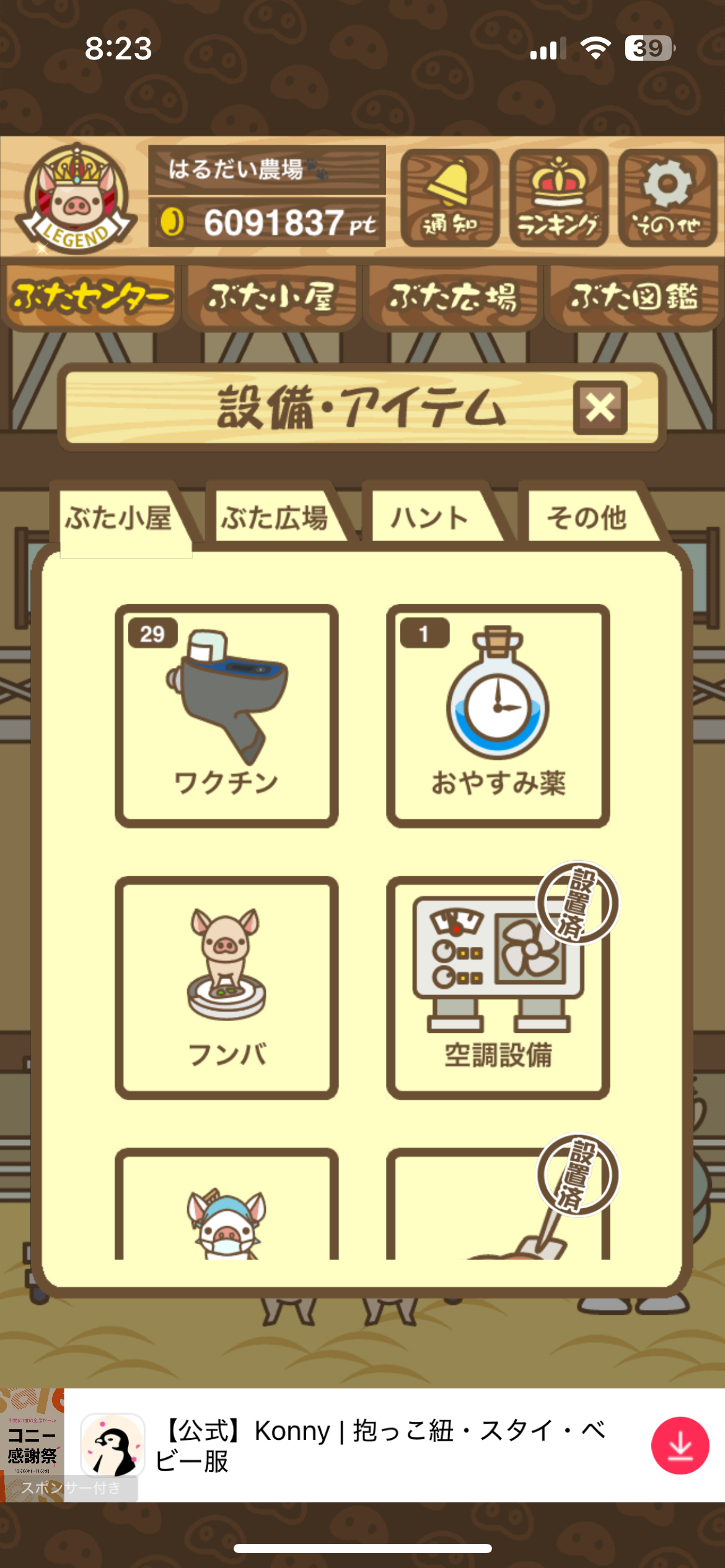725x1568 pixels.
Task: Open the 空調設備 equipment card
Action: coord(498,987)
